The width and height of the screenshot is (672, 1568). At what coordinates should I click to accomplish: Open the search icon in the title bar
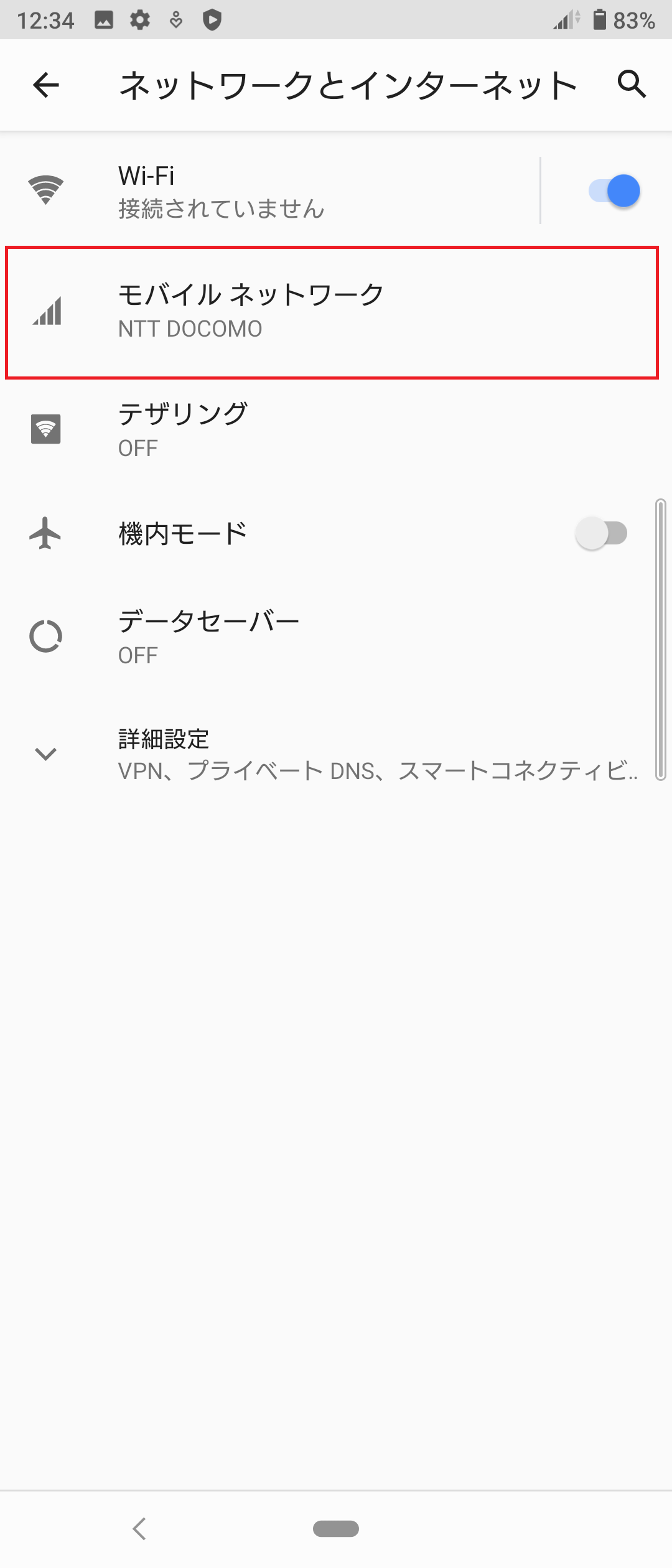[631, 85]
